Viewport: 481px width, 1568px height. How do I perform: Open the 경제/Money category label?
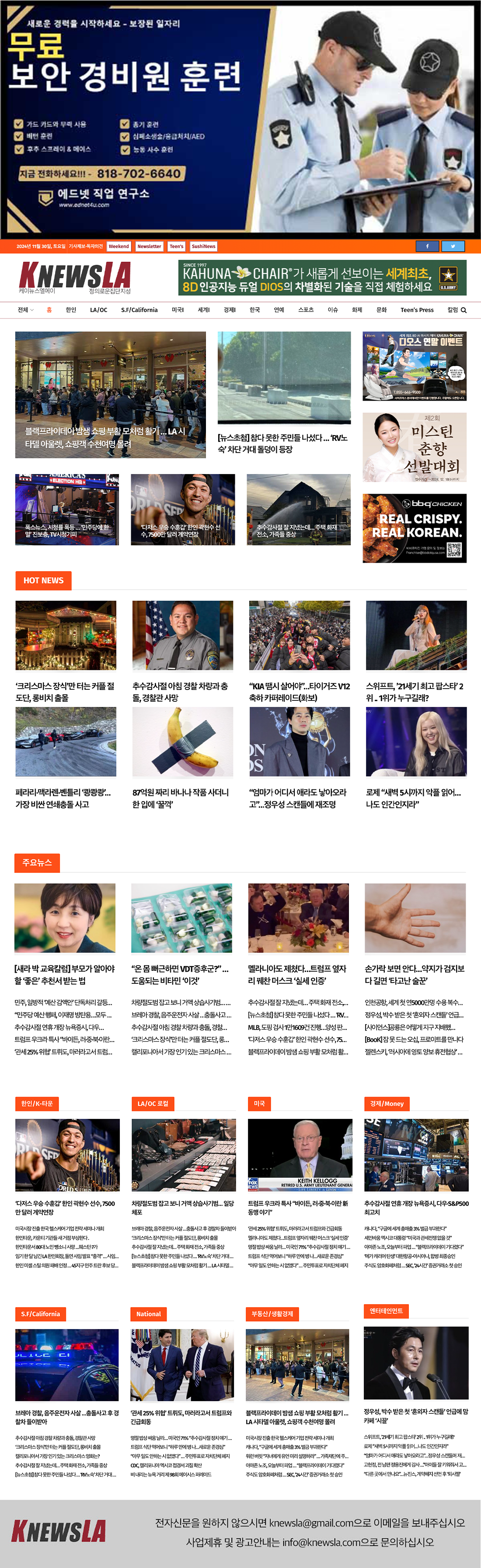(x=387, y=1104)
